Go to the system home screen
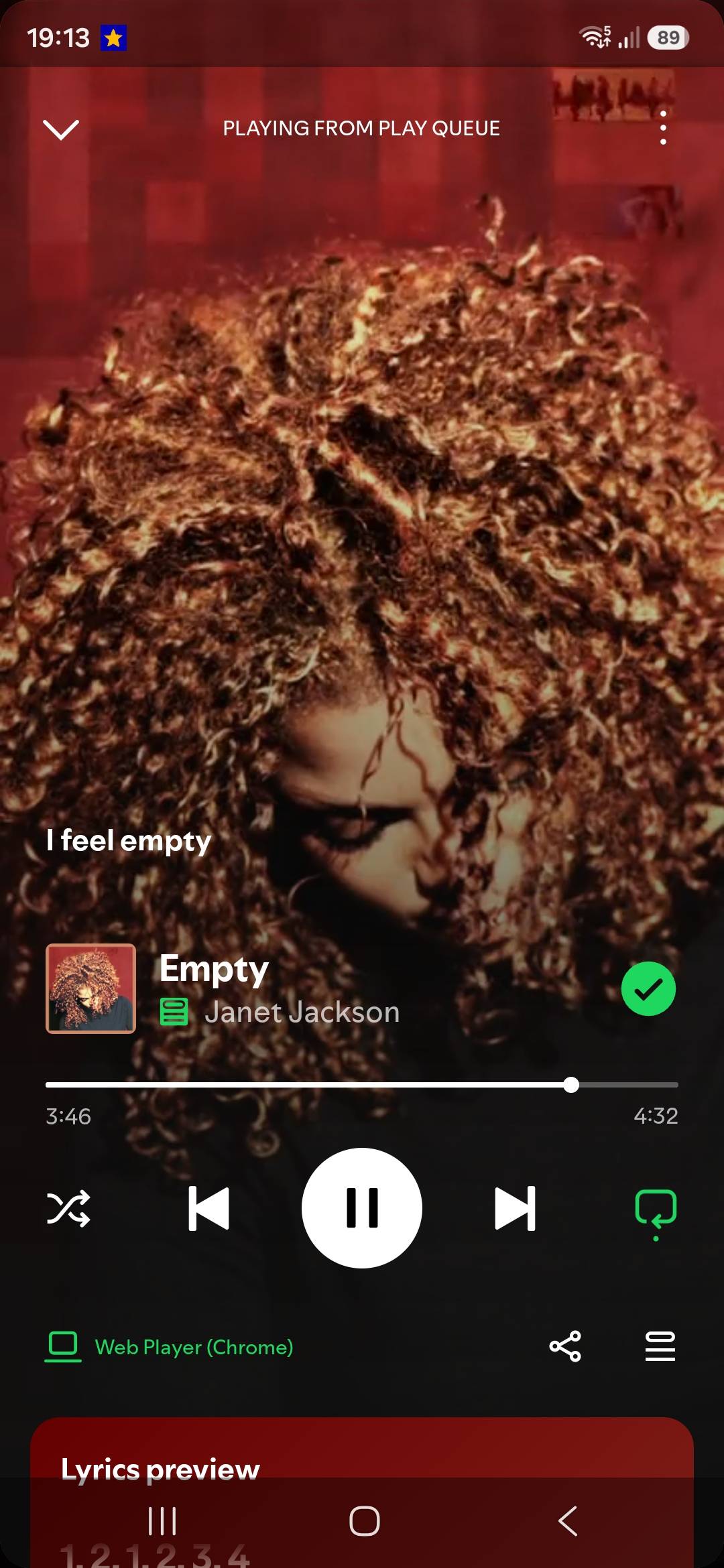724x1568 pixels. point(365,1520)
